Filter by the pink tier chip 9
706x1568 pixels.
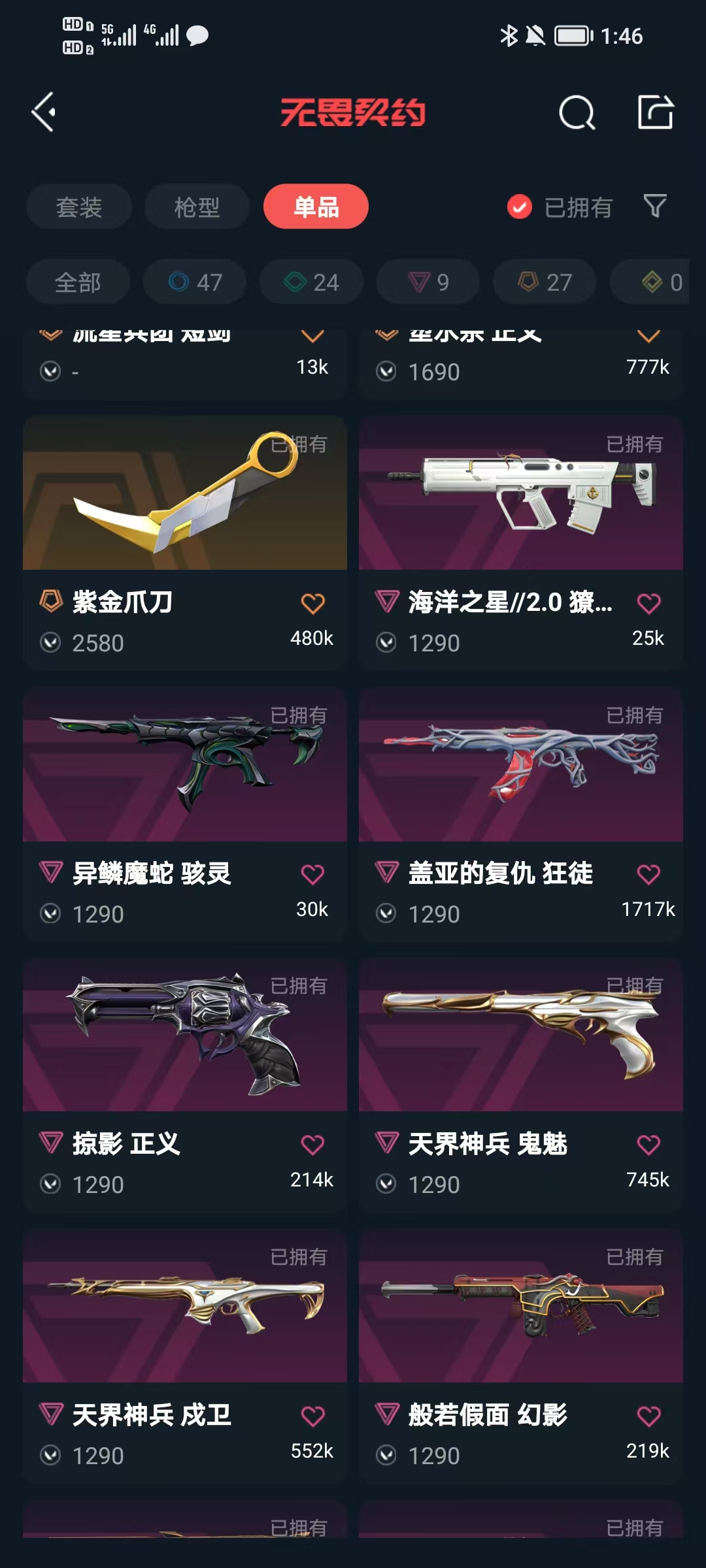pyautogui.click(x=428, y=282)
